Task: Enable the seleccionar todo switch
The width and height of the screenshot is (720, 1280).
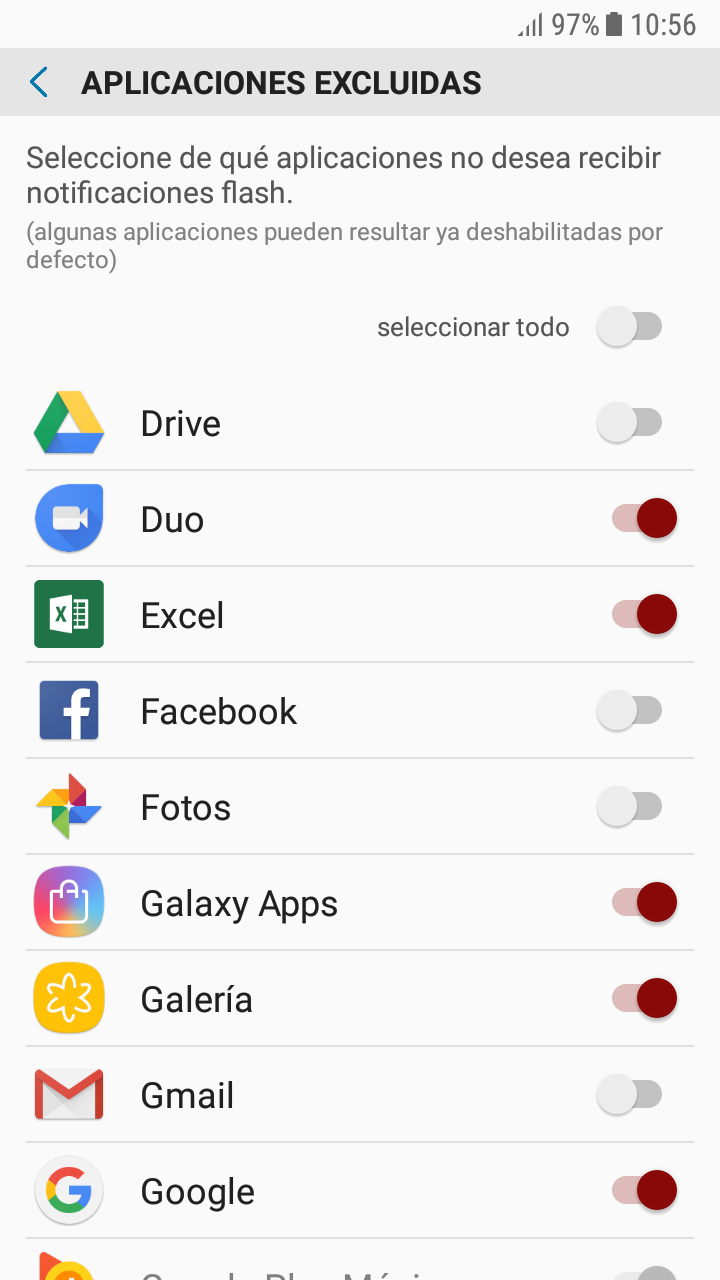Action: click(x=629, y=326)
